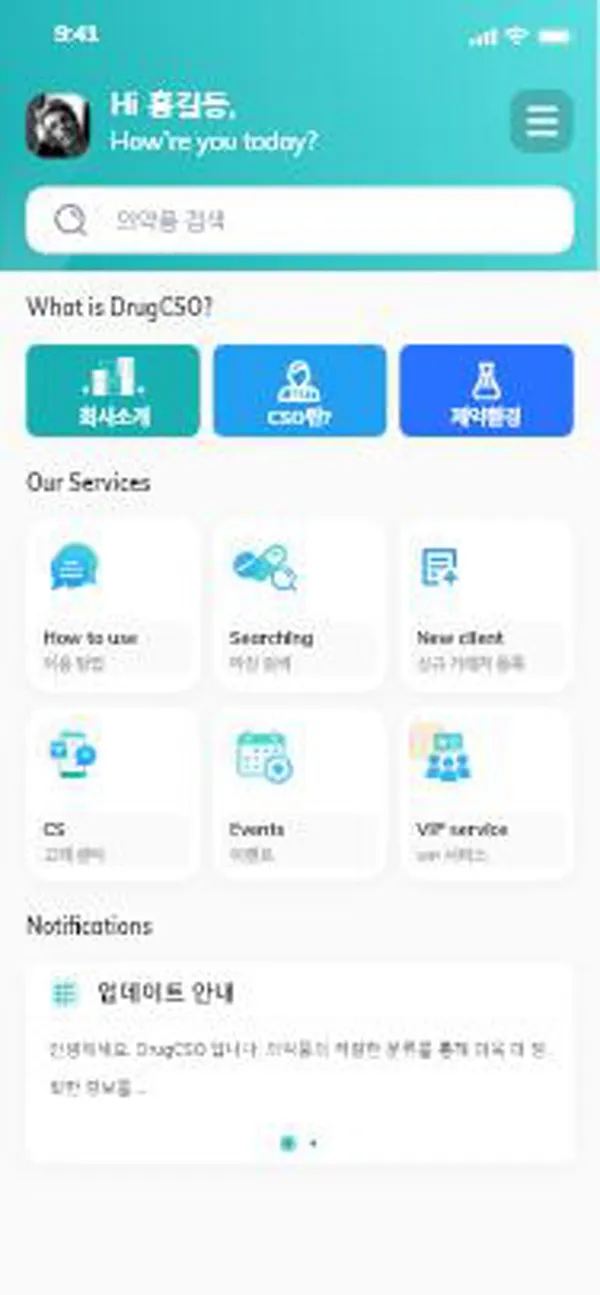Screen dimensions: 600x1295
Task: Open the CS customer center card
Action: [x=113, y=796]
